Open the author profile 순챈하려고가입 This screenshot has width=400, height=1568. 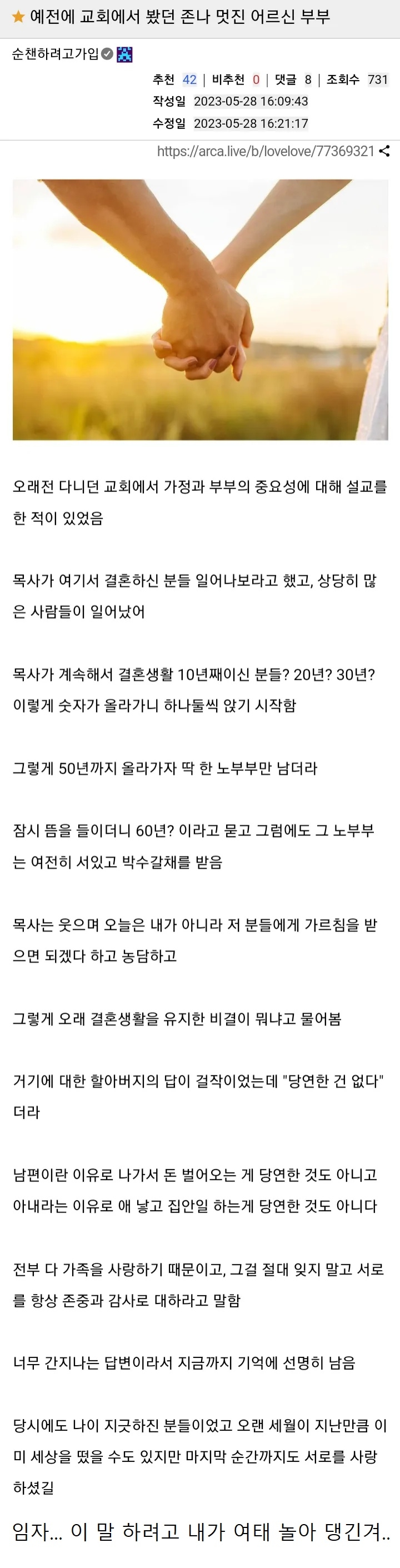pos(56,54)
